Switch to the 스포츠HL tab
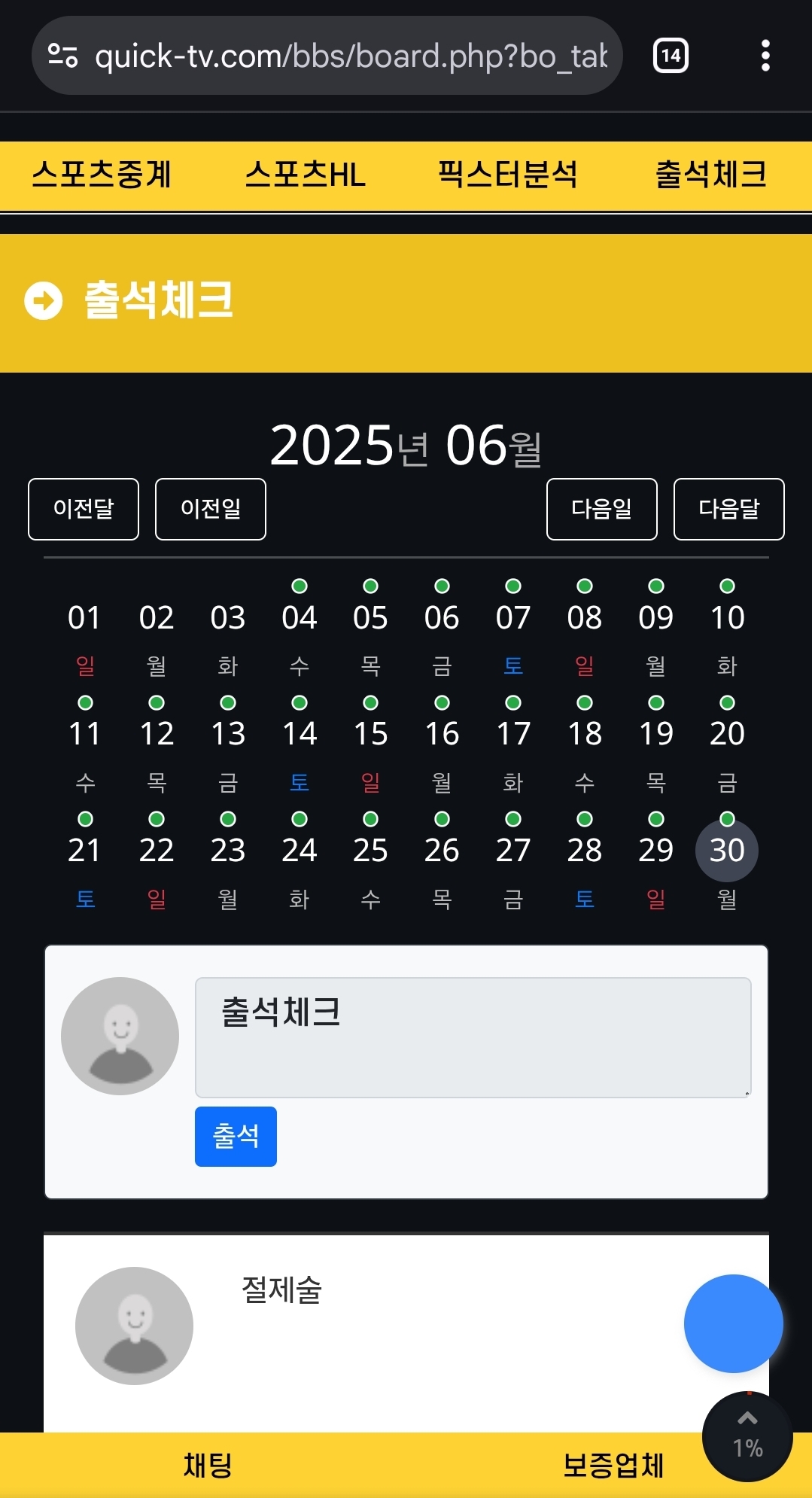The image size is (812, 1498). pos(306,175)
